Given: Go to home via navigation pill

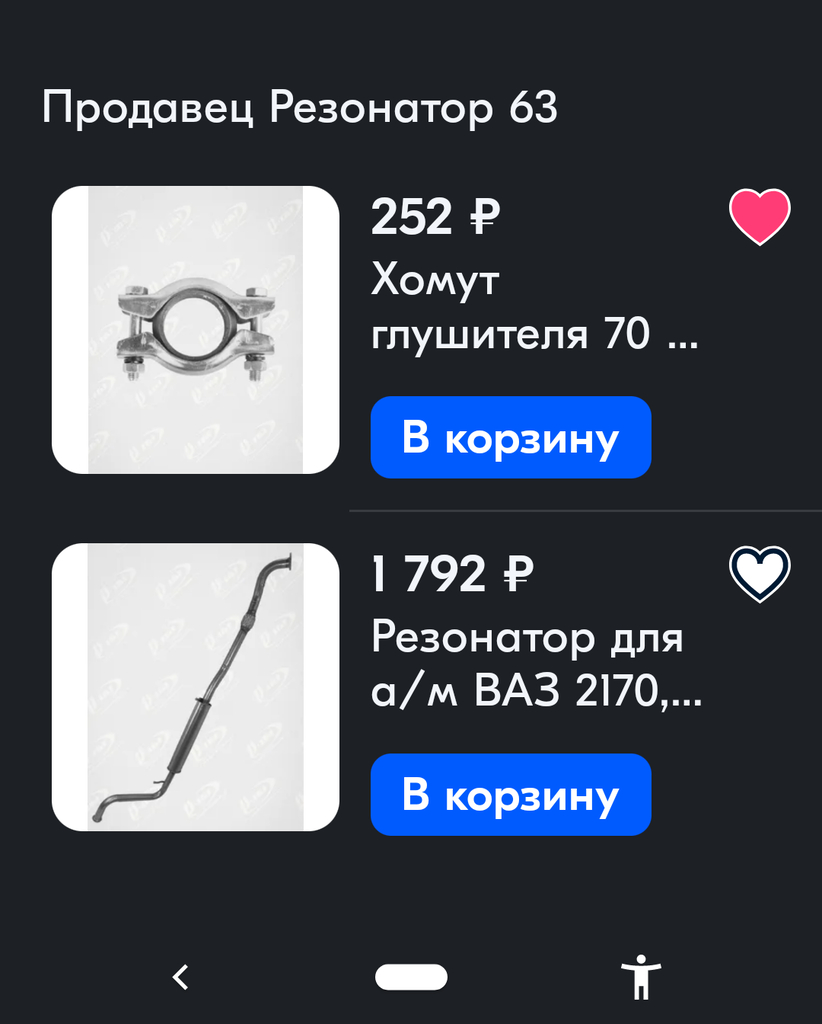Looking at the screenshot, I should pyautogui.click(x=411, y=977).
